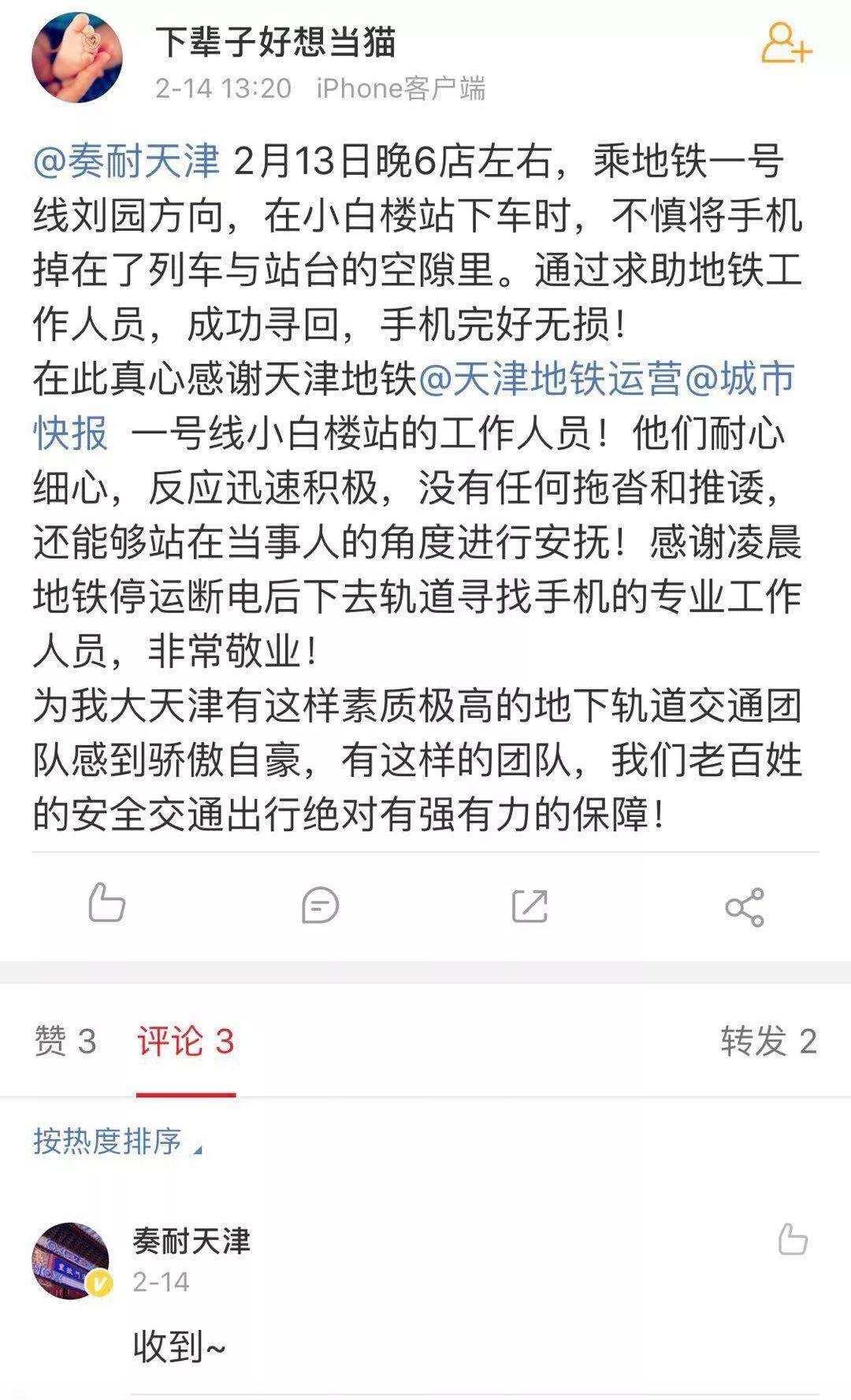Comment on this post
851x1400 pixels.
pos(320,904)
